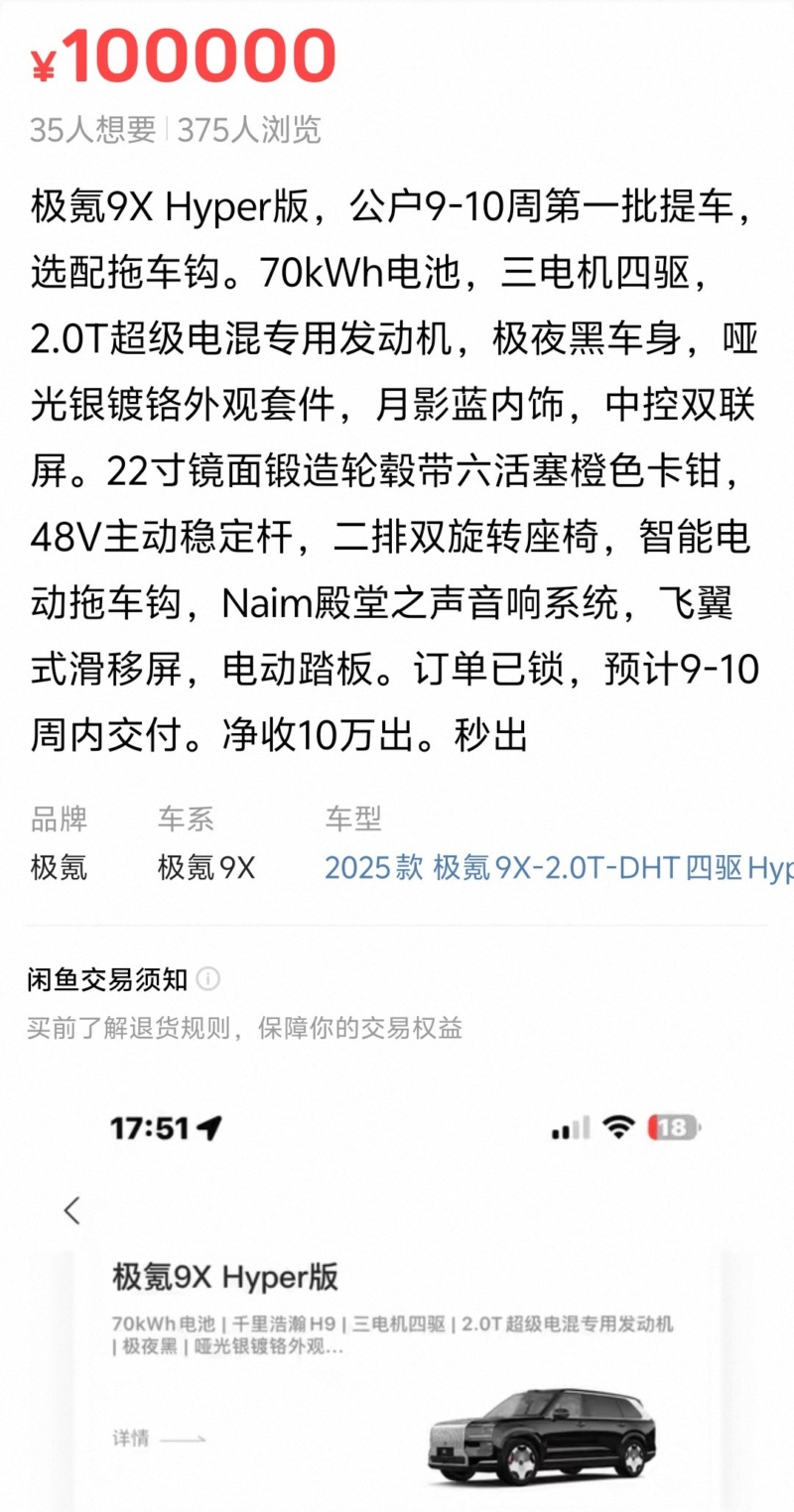Screen dimensions: 794x1512
Task: Tap the Wi-Fi status icon
Action: pos(618,1125)
